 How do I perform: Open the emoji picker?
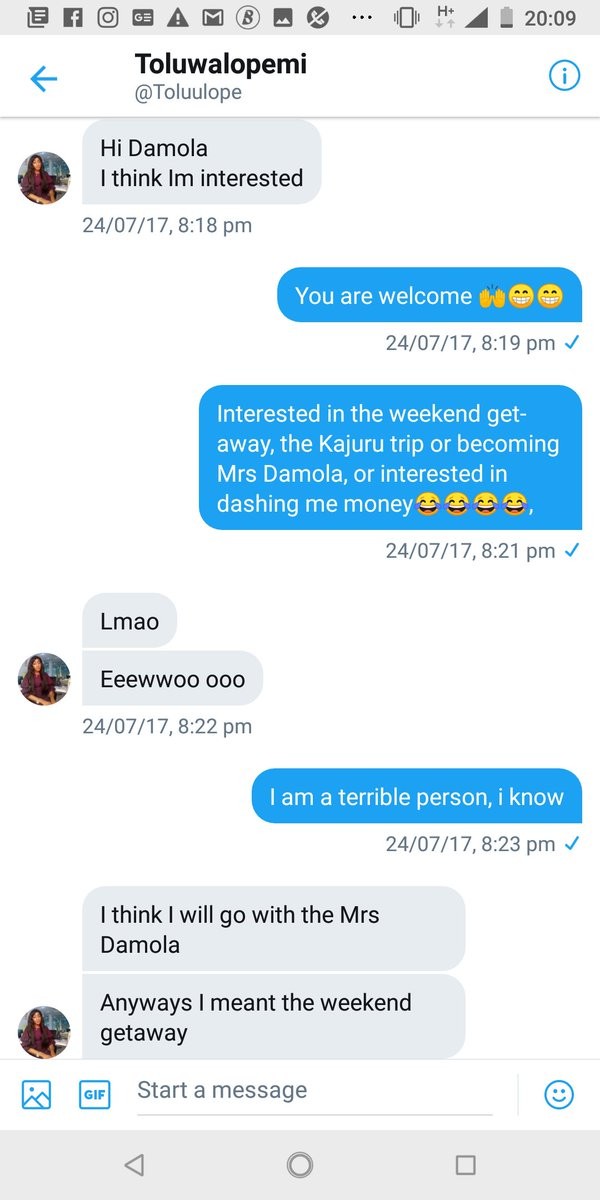point(559,1094)
